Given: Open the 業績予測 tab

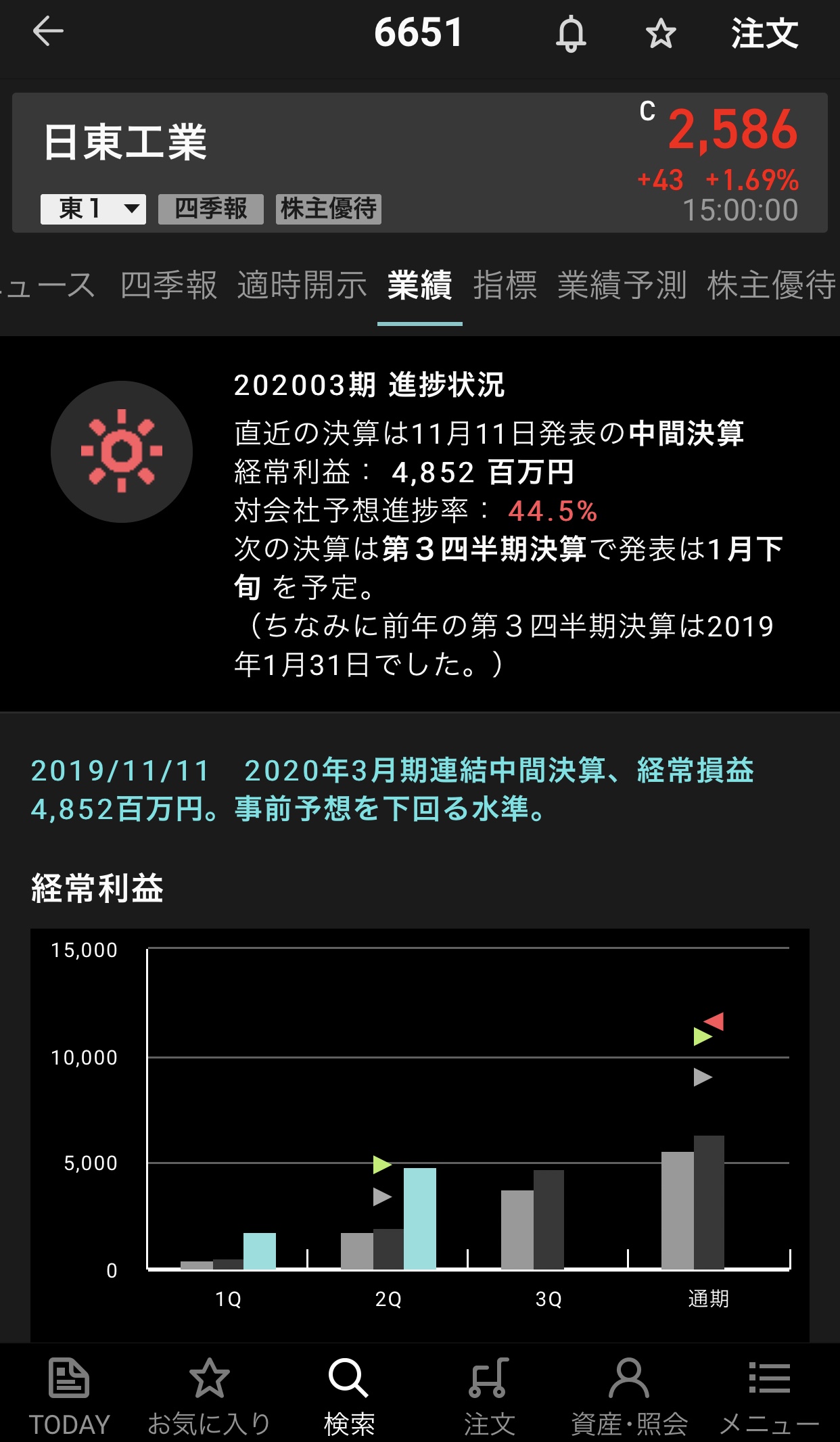Looking at the screenshot, I should click(x=622, y=285).
